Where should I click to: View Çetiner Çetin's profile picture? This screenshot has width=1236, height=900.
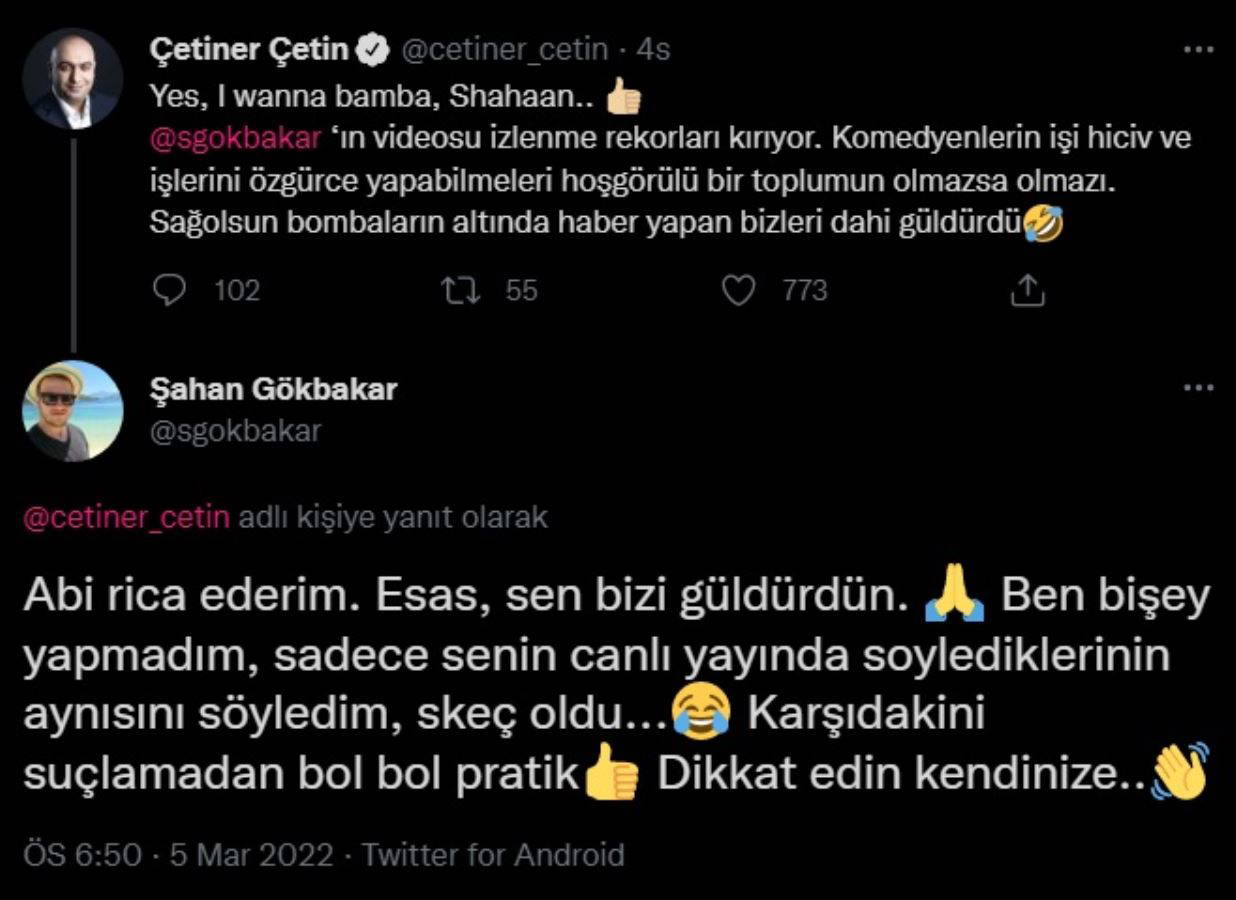click(x=72, y=78)
